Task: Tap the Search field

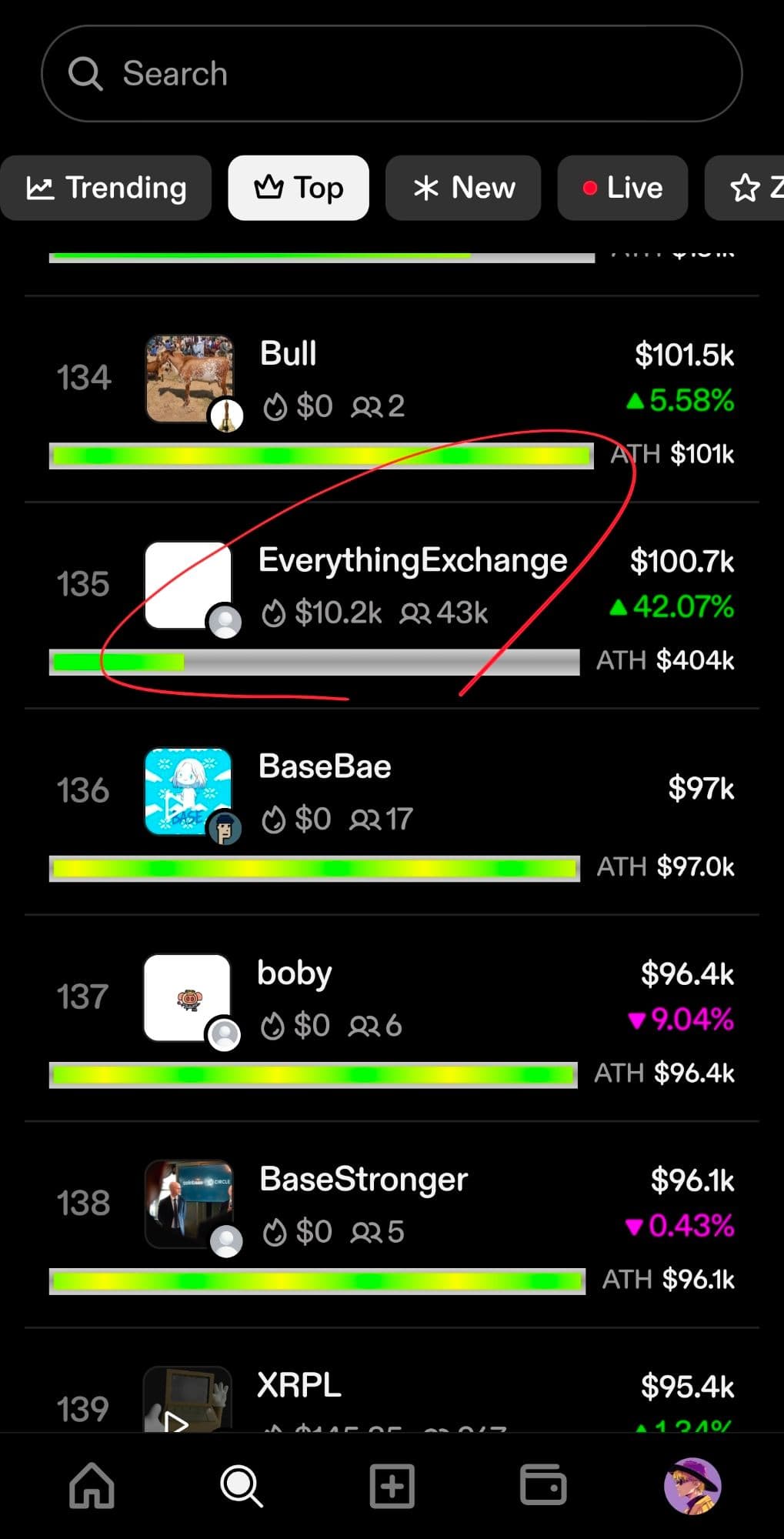Action: tap(391, 74)
